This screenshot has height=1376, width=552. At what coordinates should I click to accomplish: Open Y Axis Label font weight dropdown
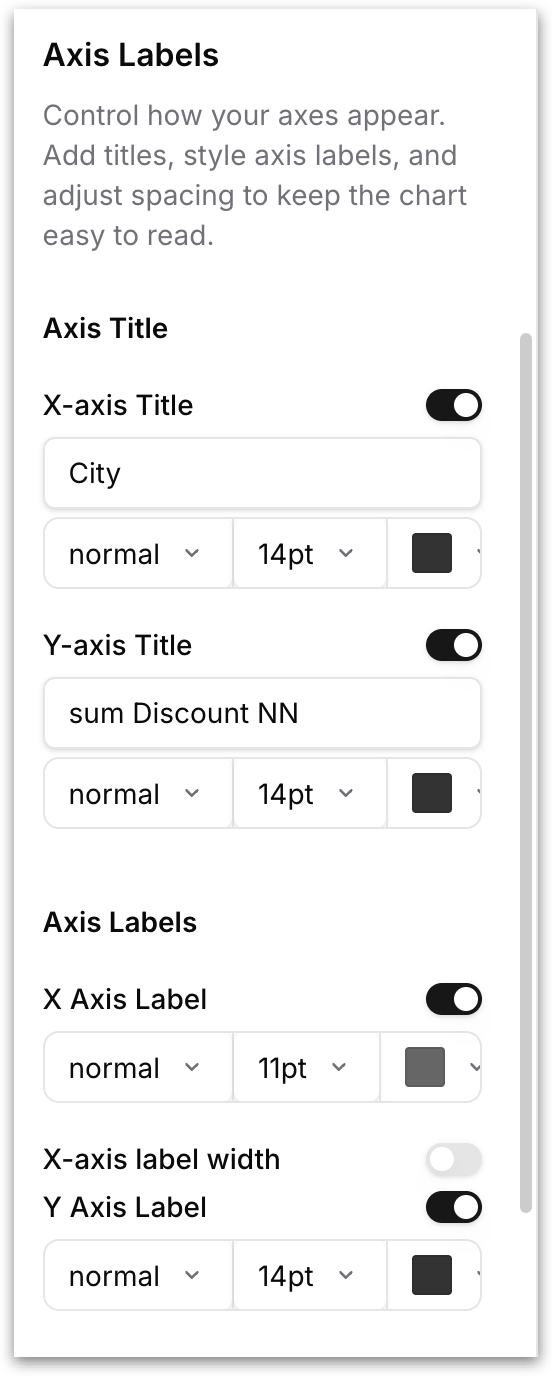click(138, 1276)
